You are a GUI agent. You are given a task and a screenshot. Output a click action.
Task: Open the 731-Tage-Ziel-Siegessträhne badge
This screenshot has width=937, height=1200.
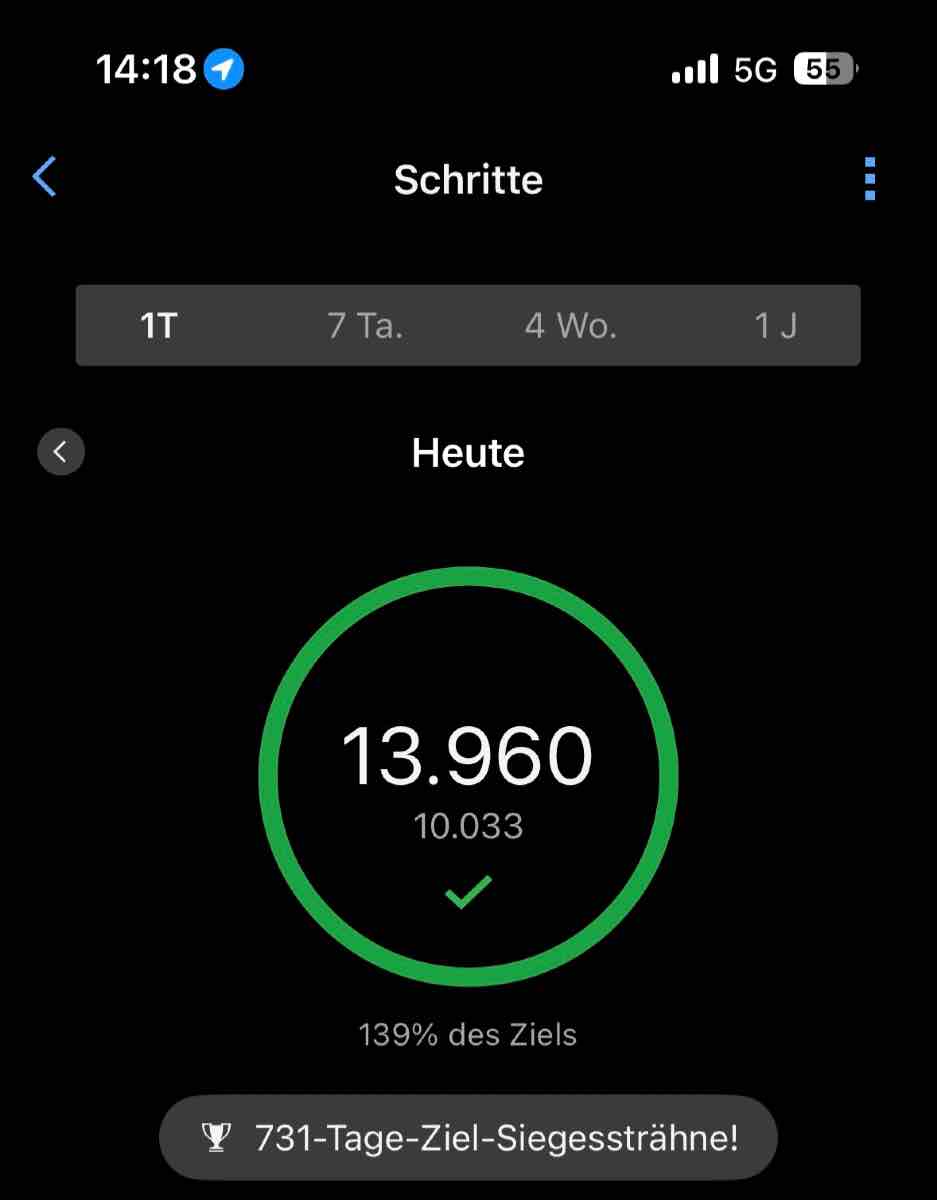tap(468, 1138)
